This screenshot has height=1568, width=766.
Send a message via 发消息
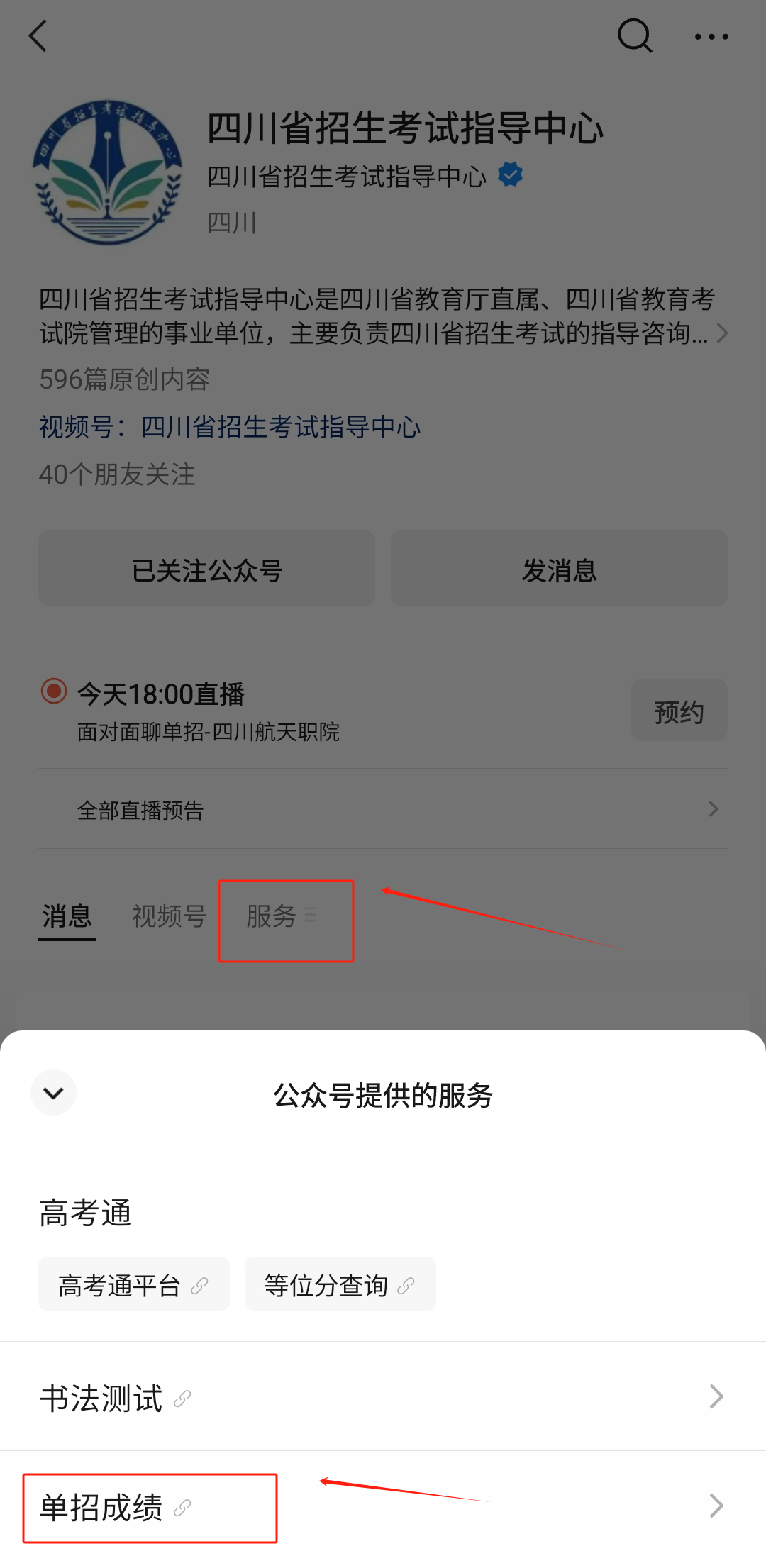[x=559, y=569]
